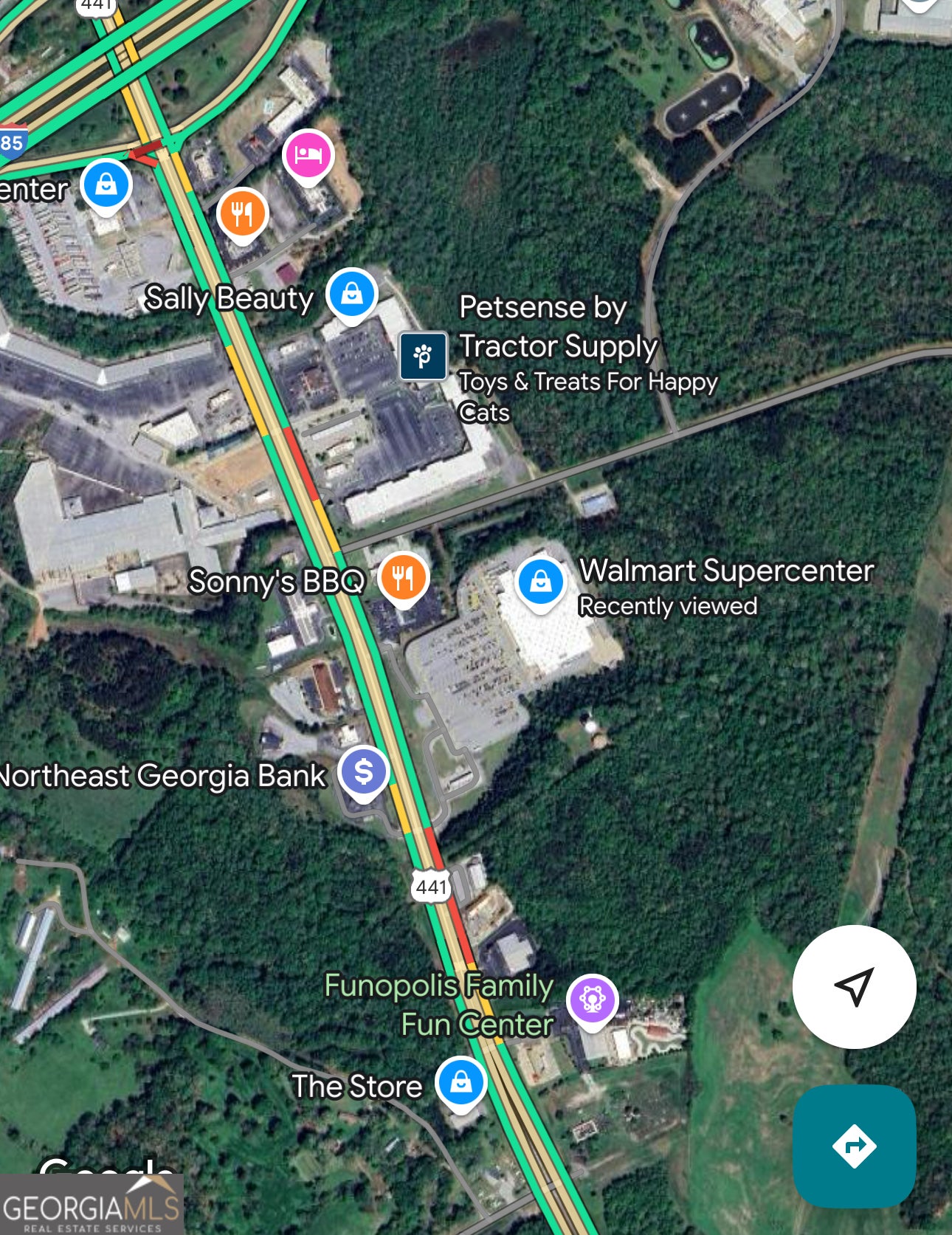The height and width of the screenshot is (1235, 952).
Task: Center map on my location
Action: [854, 986]
